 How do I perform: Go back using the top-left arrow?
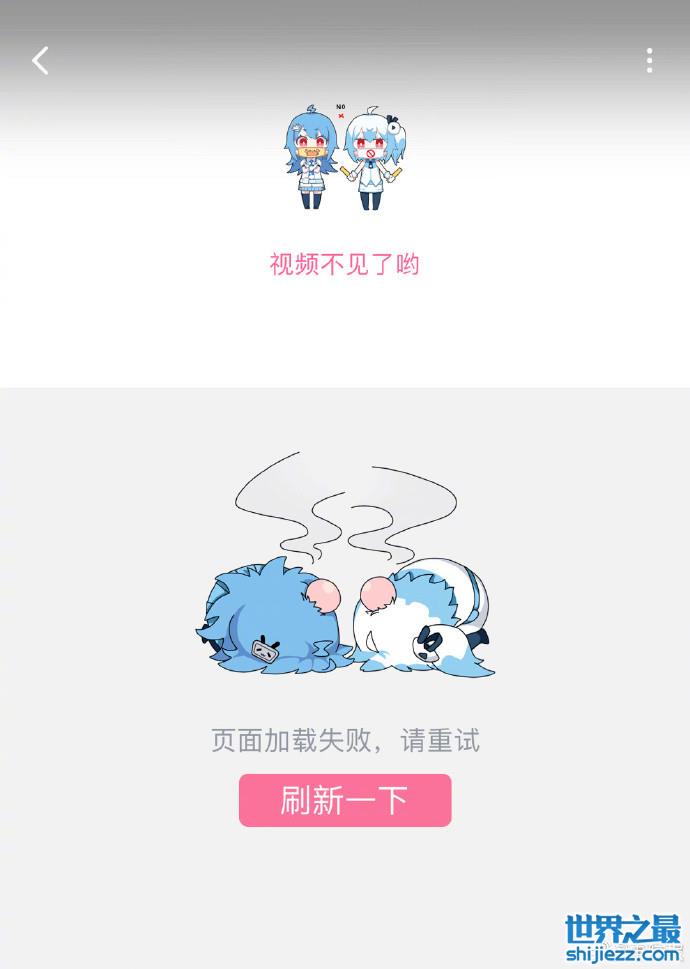tap(40, 61)
